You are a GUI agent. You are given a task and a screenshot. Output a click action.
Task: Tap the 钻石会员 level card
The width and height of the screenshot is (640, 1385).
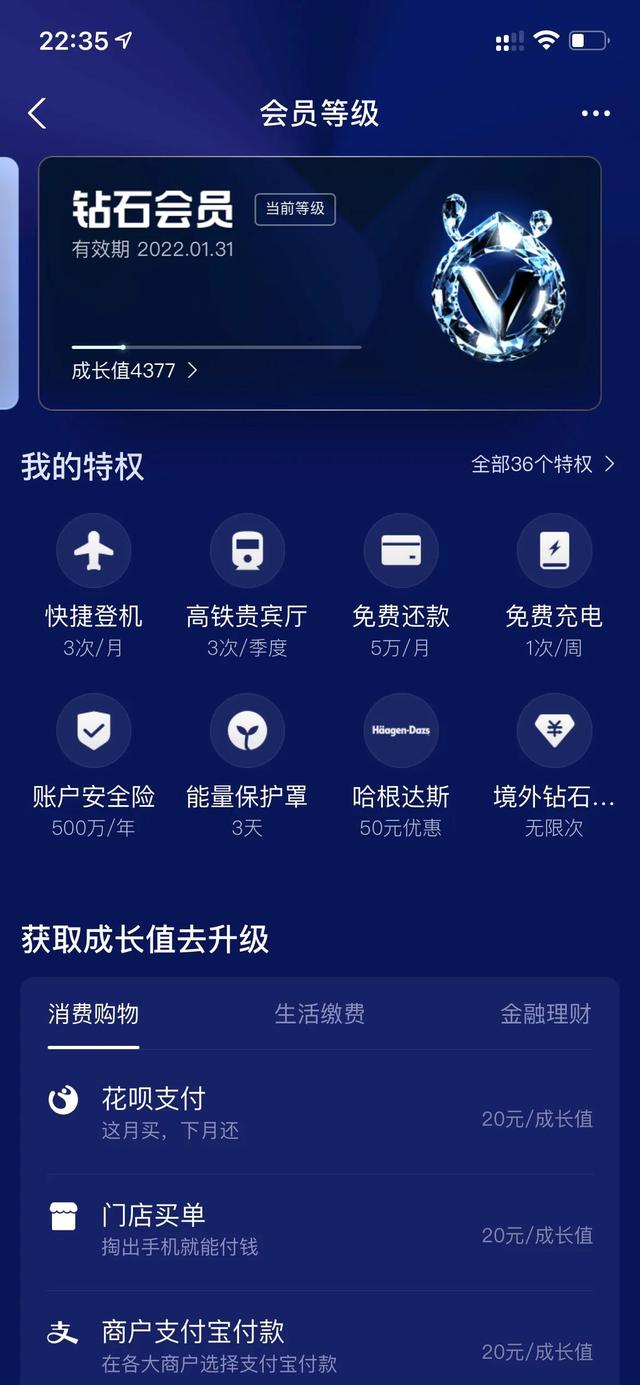point(320,283)
